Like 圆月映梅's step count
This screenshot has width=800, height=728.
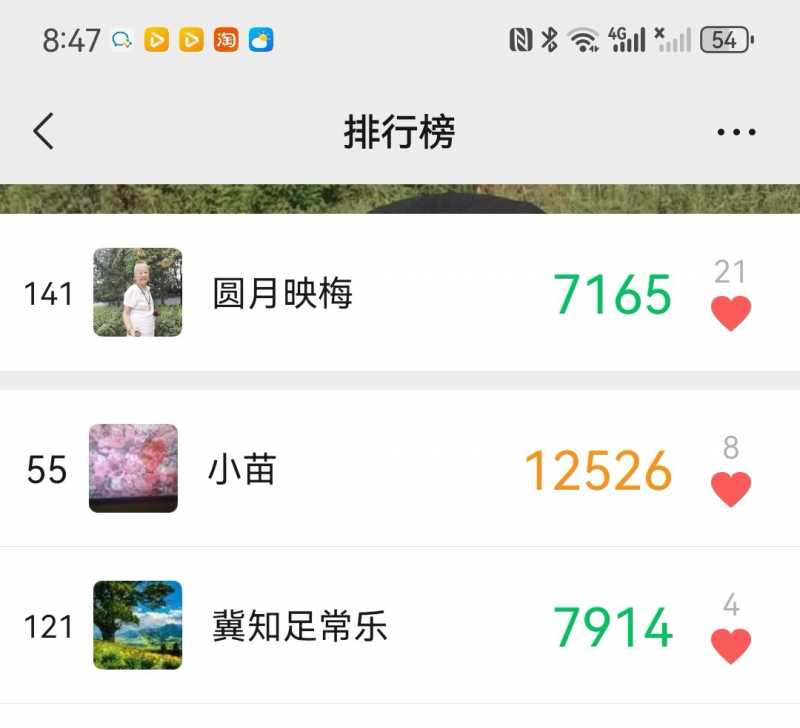click(x=731, y=313)
